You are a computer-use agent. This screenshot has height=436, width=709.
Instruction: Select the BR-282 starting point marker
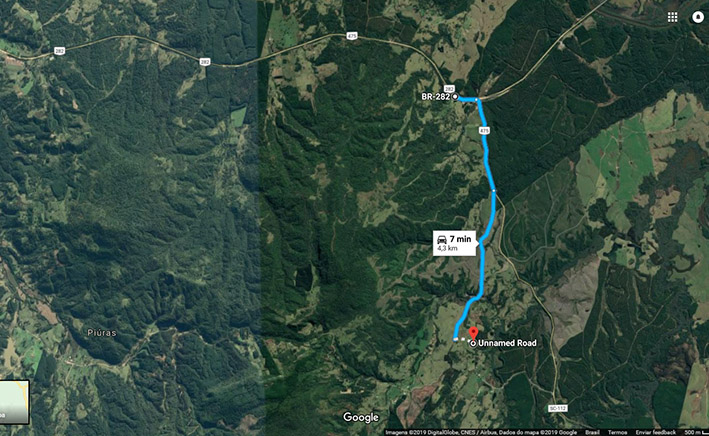click(x=455, y=97)
